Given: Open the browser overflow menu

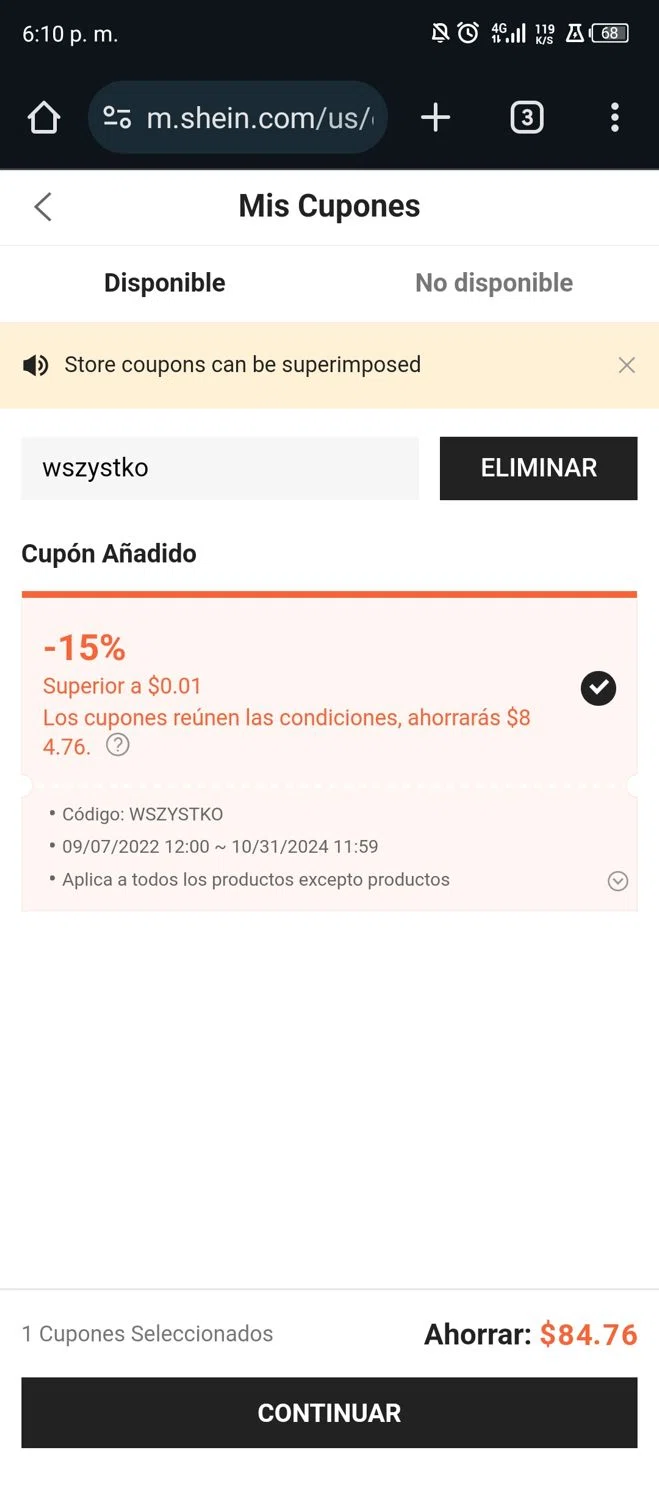Looking at the screenshot, I should [614, 118].
